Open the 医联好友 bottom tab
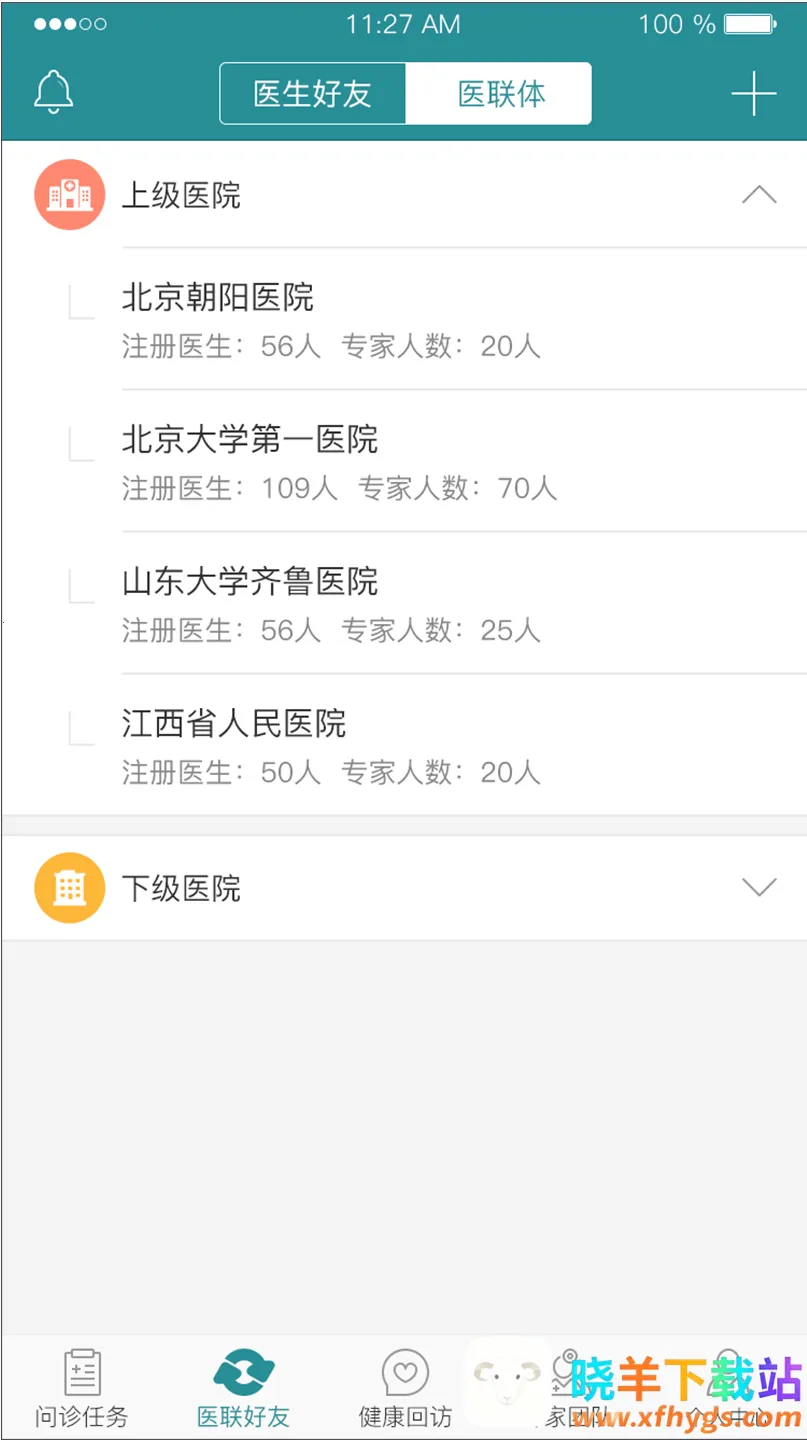The height and width of the screenshot is (1440, 807). click(243, 1388)
